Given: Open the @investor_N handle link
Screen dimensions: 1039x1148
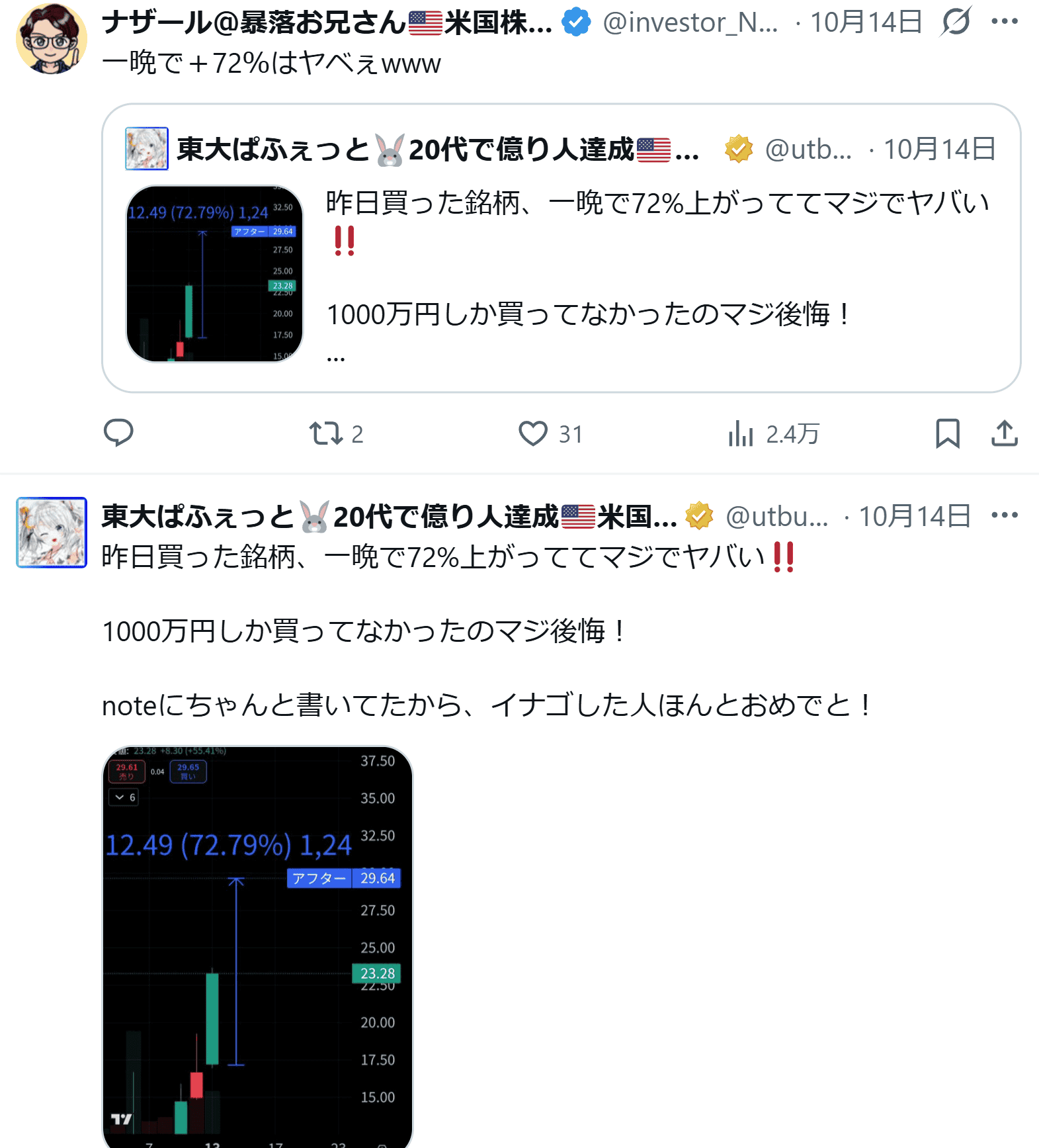Looking at the screenshot, I should [x=690, y=22].
